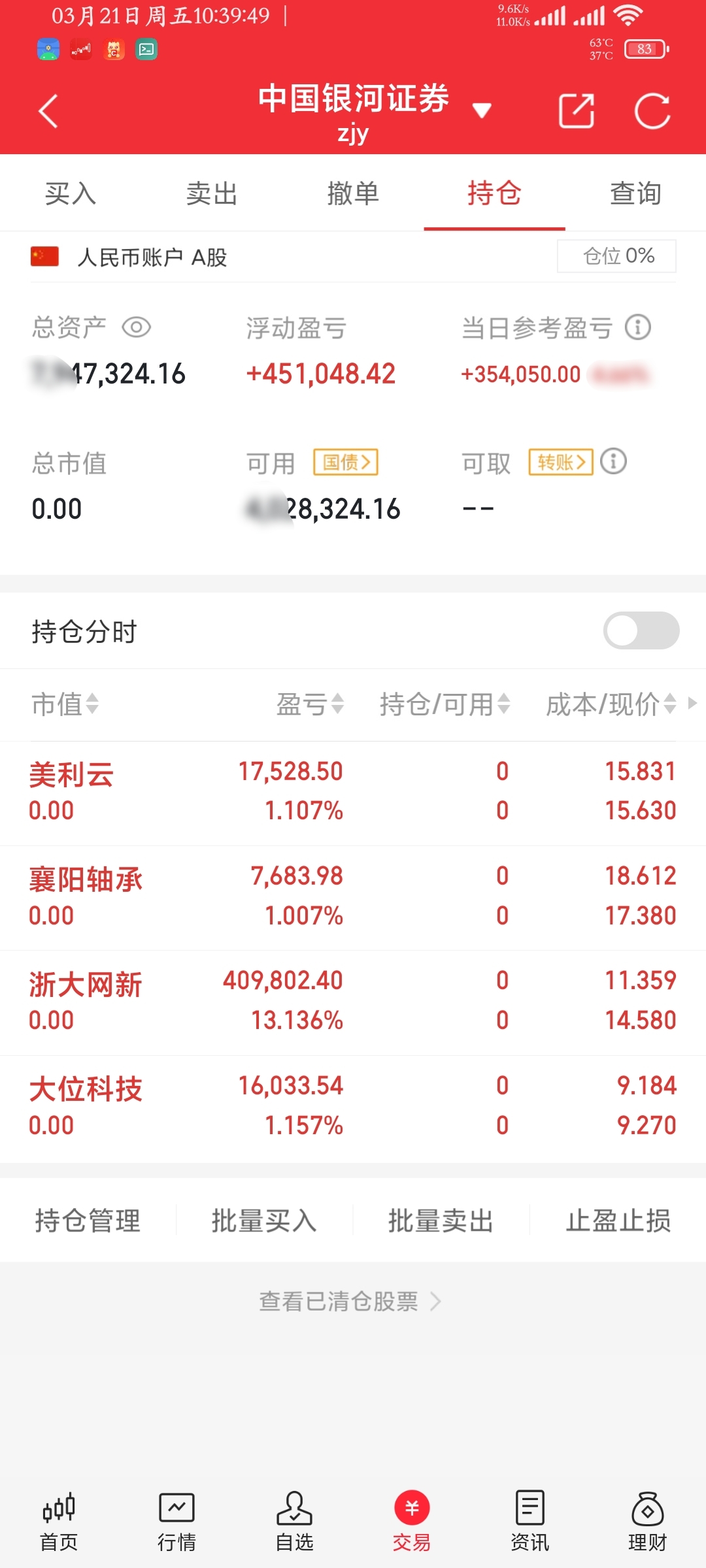Image resolution: width=706 pixels, height=1568 pixels.
Task: Switch to the 卖出 tab
Action: click(x=212, y=194)
